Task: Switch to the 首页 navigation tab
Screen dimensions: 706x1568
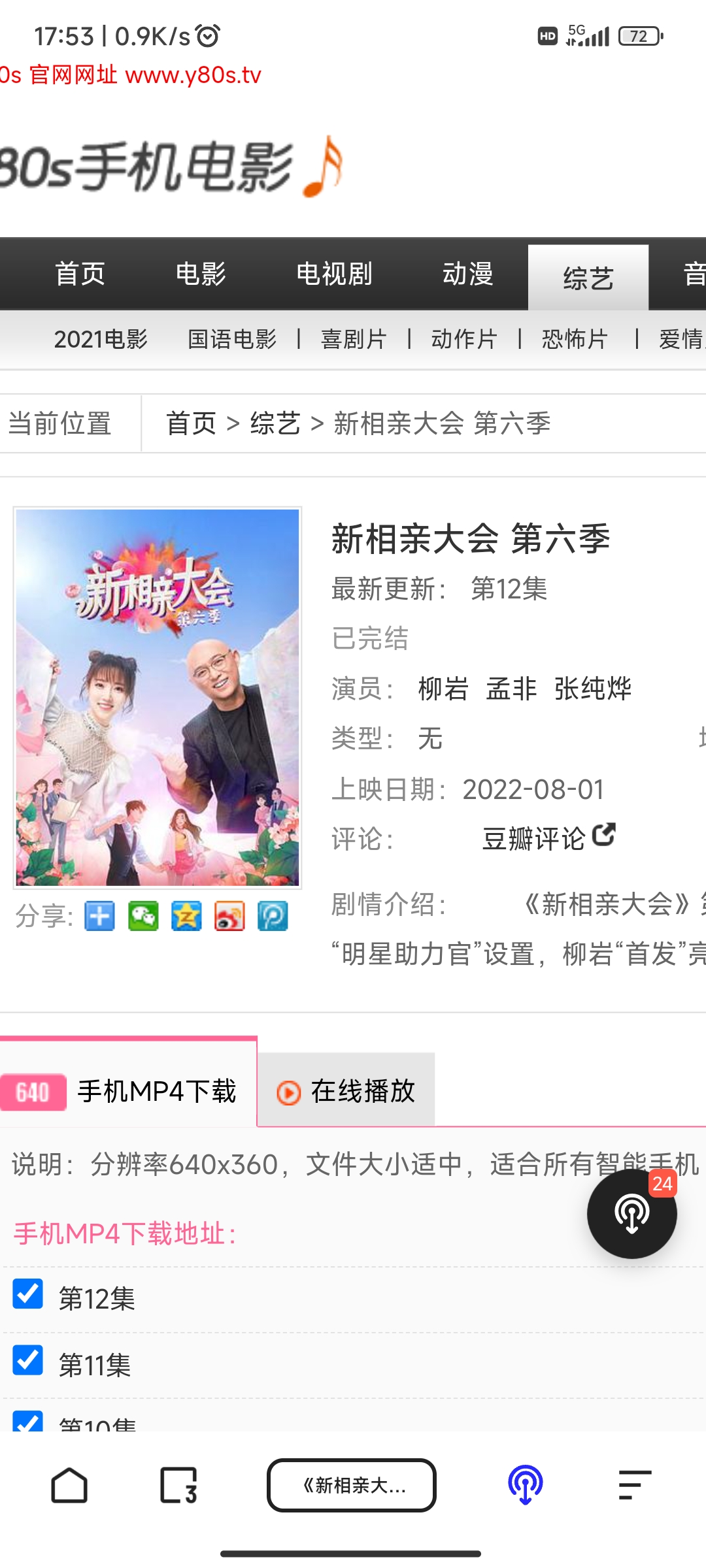Action: (x=80, y=274)
